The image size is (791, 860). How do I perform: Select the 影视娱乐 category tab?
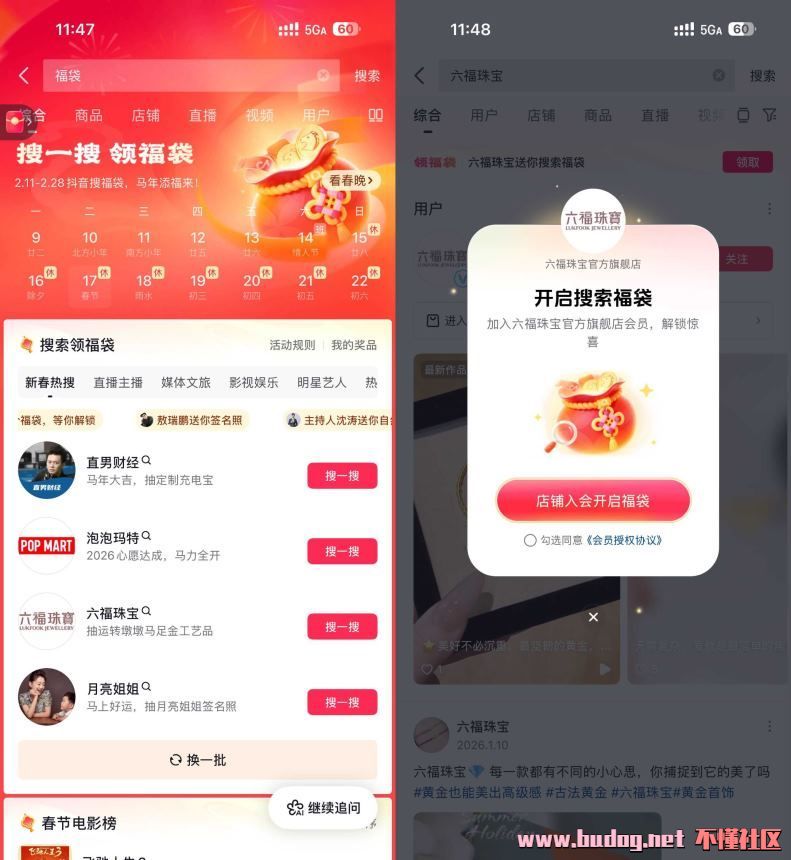[254, 382]
